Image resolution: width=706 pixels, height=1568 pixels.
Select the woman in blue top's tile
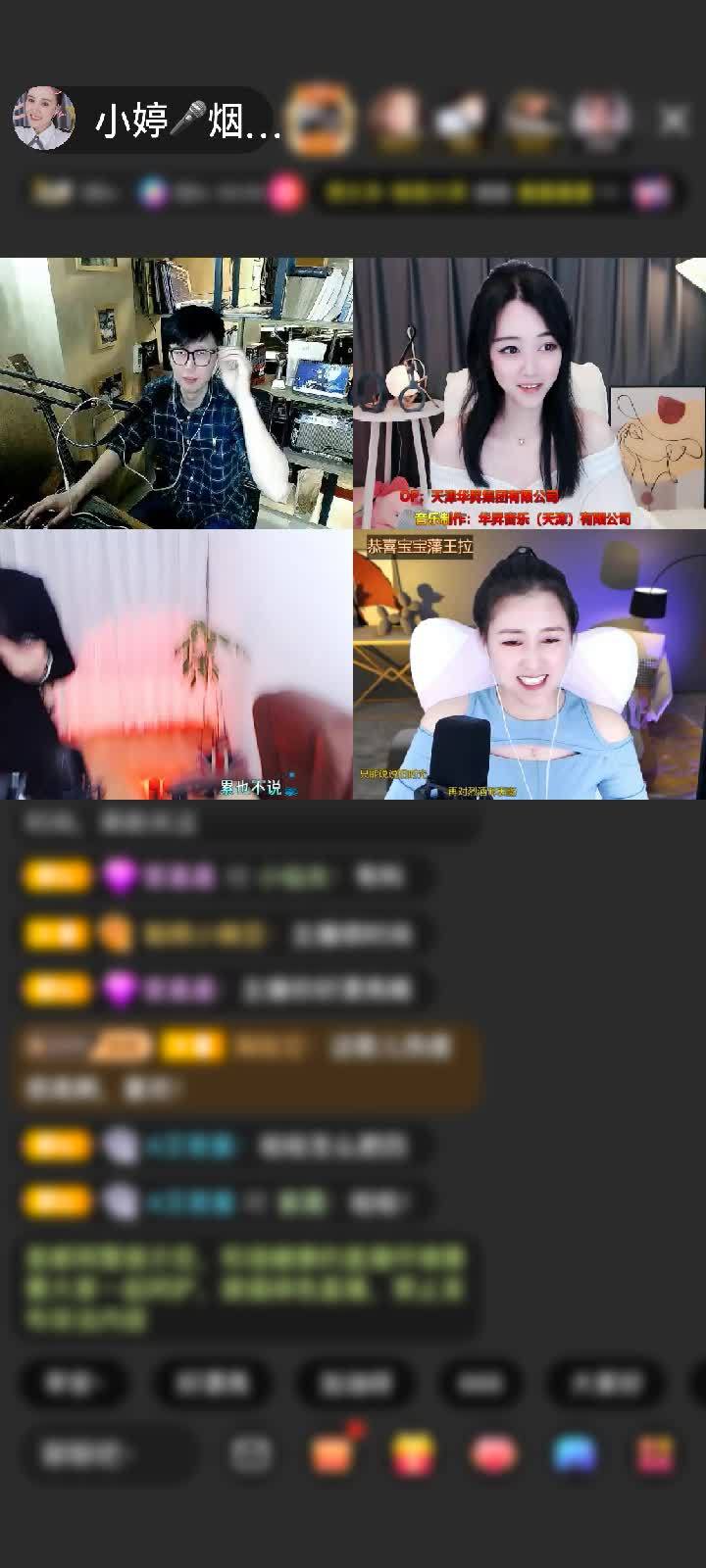[x=529, y=664]
